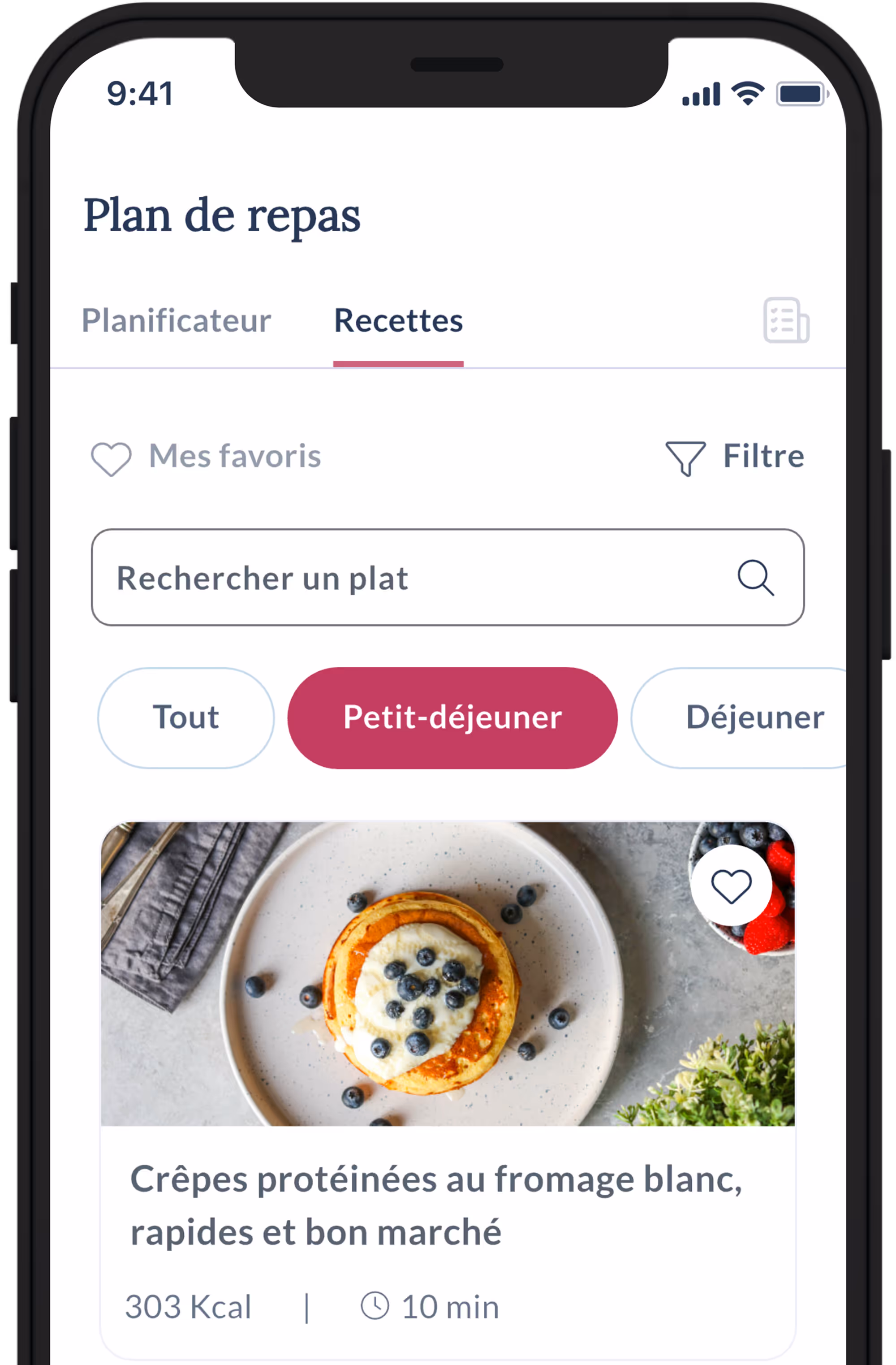The image size is (896, 1365).
Task: Select the Recettes tab
Action: [398, 320]
